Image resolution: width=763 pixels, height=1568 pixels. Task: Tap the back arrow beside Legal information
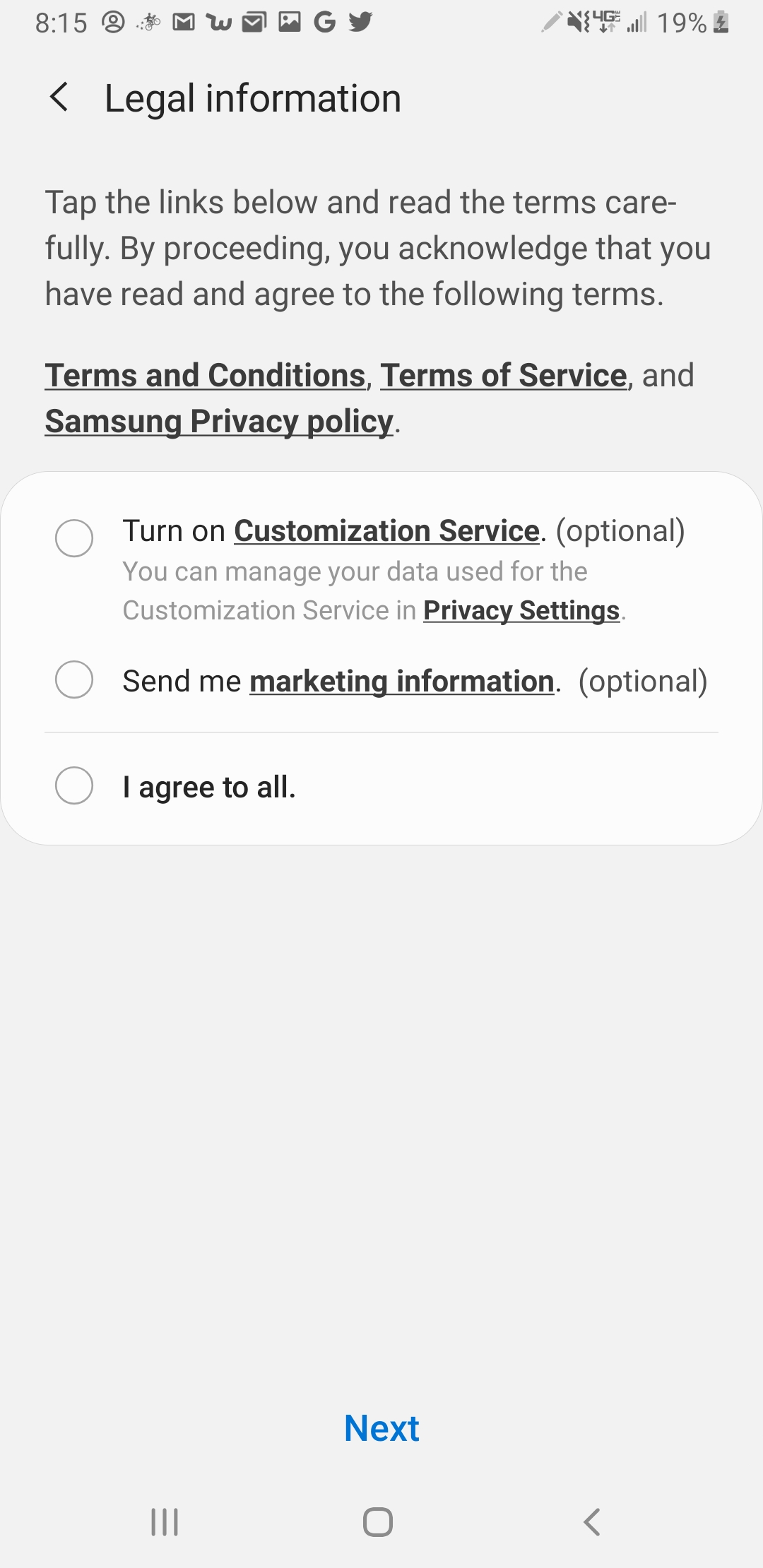[x=59, y=99]
